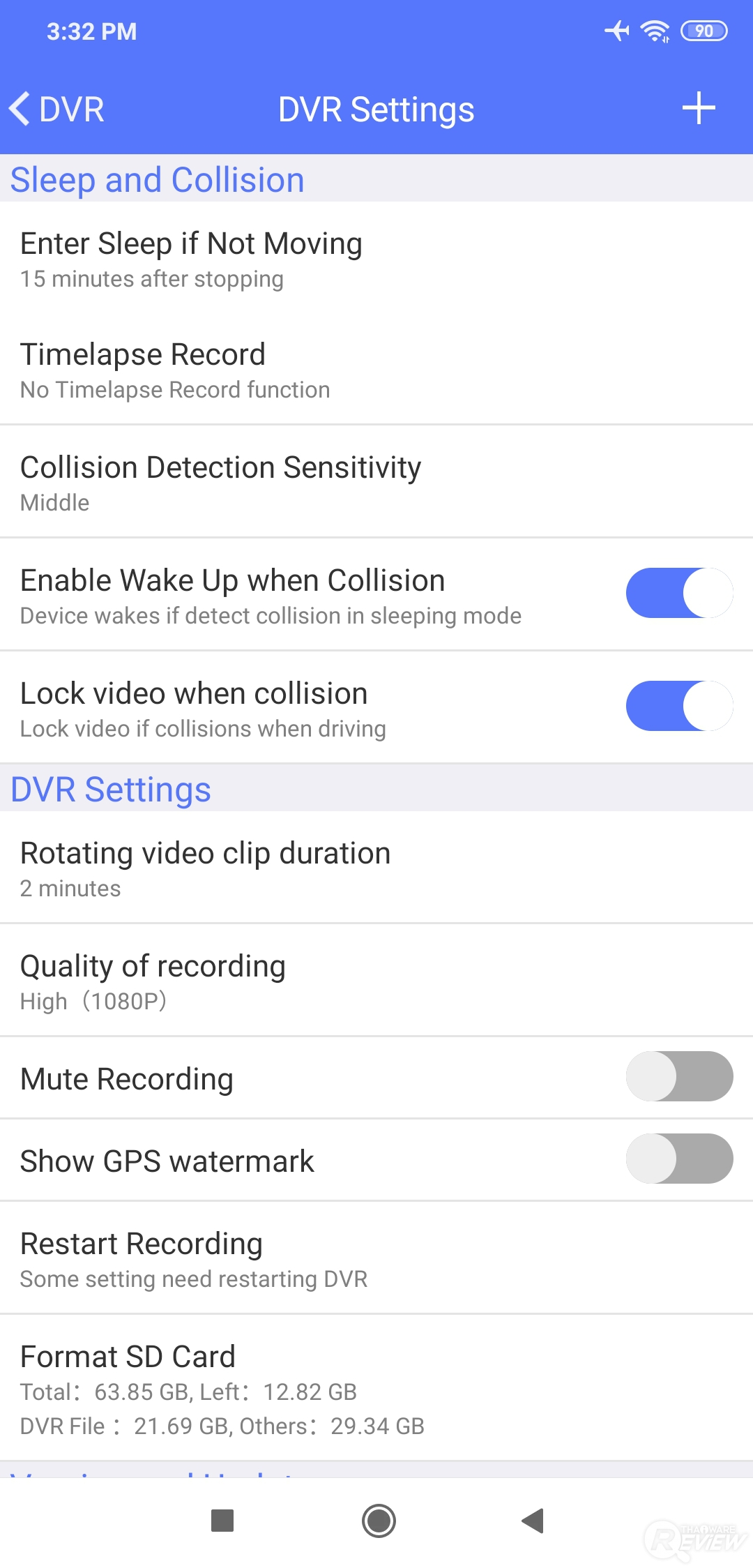Open Enter Sleep if Not Moving setting

click(x=376, y=259)
